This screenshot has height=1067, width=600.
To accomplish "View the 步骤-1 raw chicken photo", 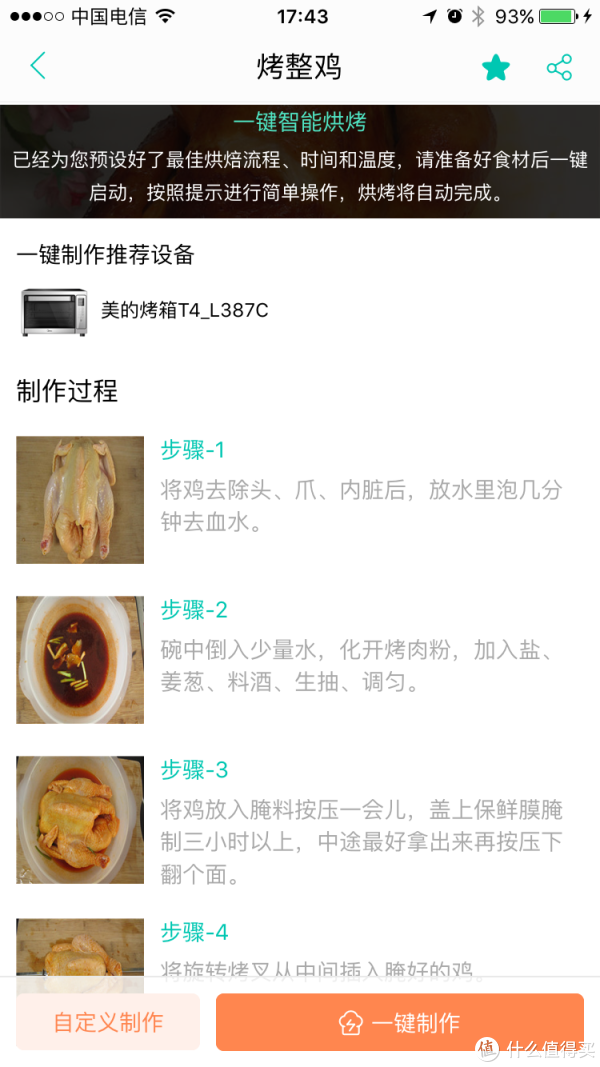I will click(80, 499).
